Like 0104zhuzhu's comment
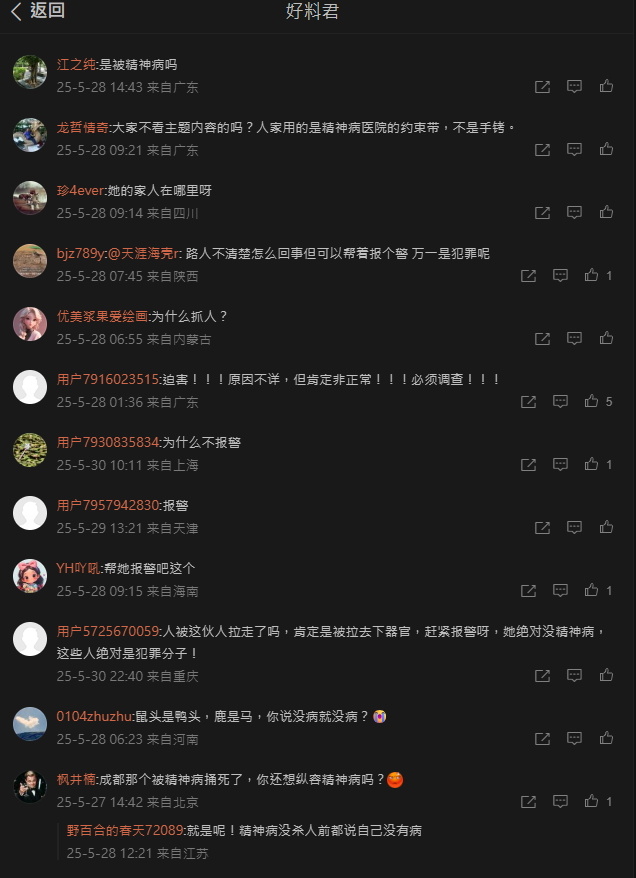Viewport: 636px width, 878px height. [x=606, y=739]
